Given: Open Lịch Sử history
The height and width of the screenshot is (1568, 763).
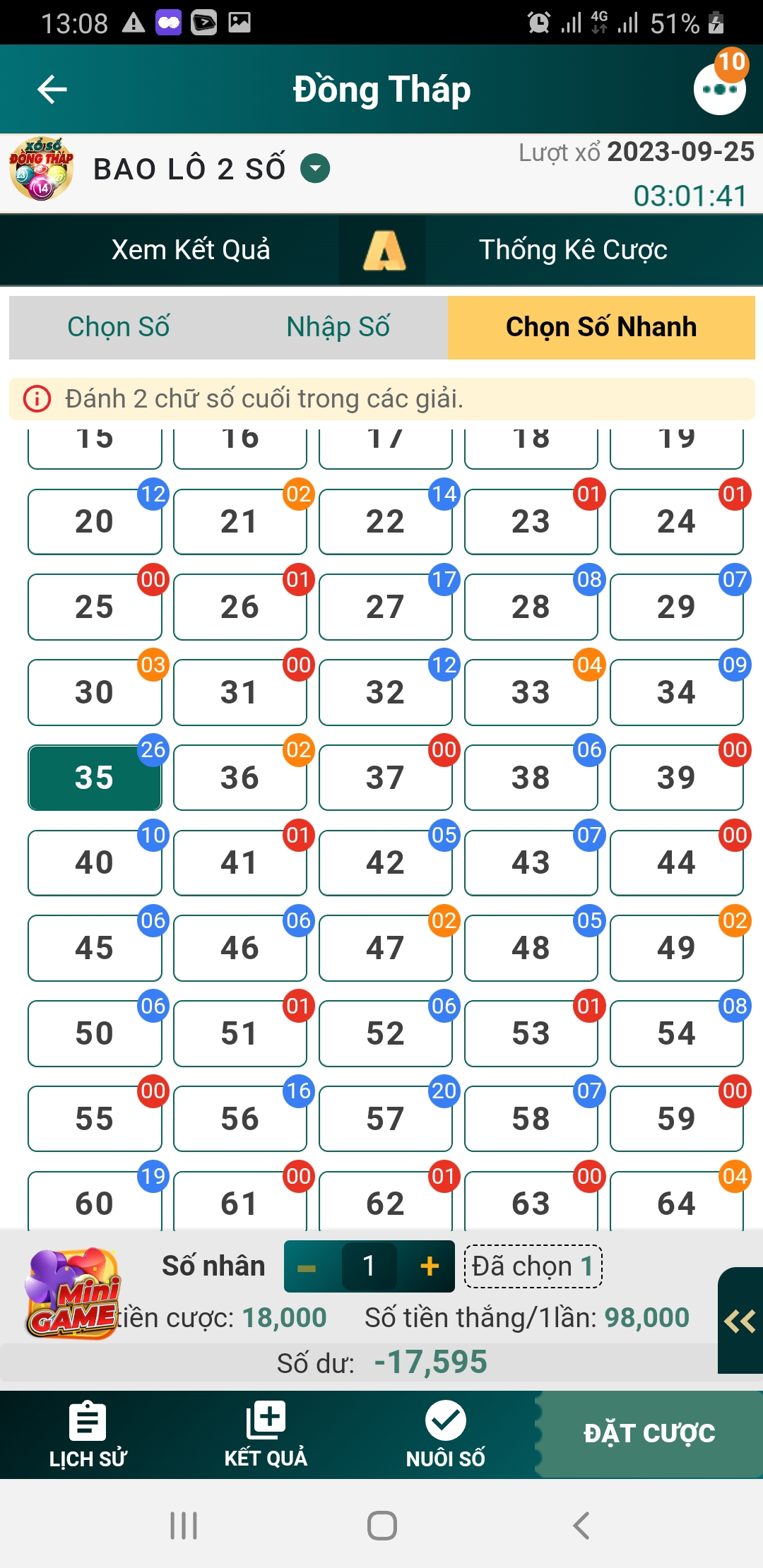Looking at the screenshot, I should (88, 1435).
